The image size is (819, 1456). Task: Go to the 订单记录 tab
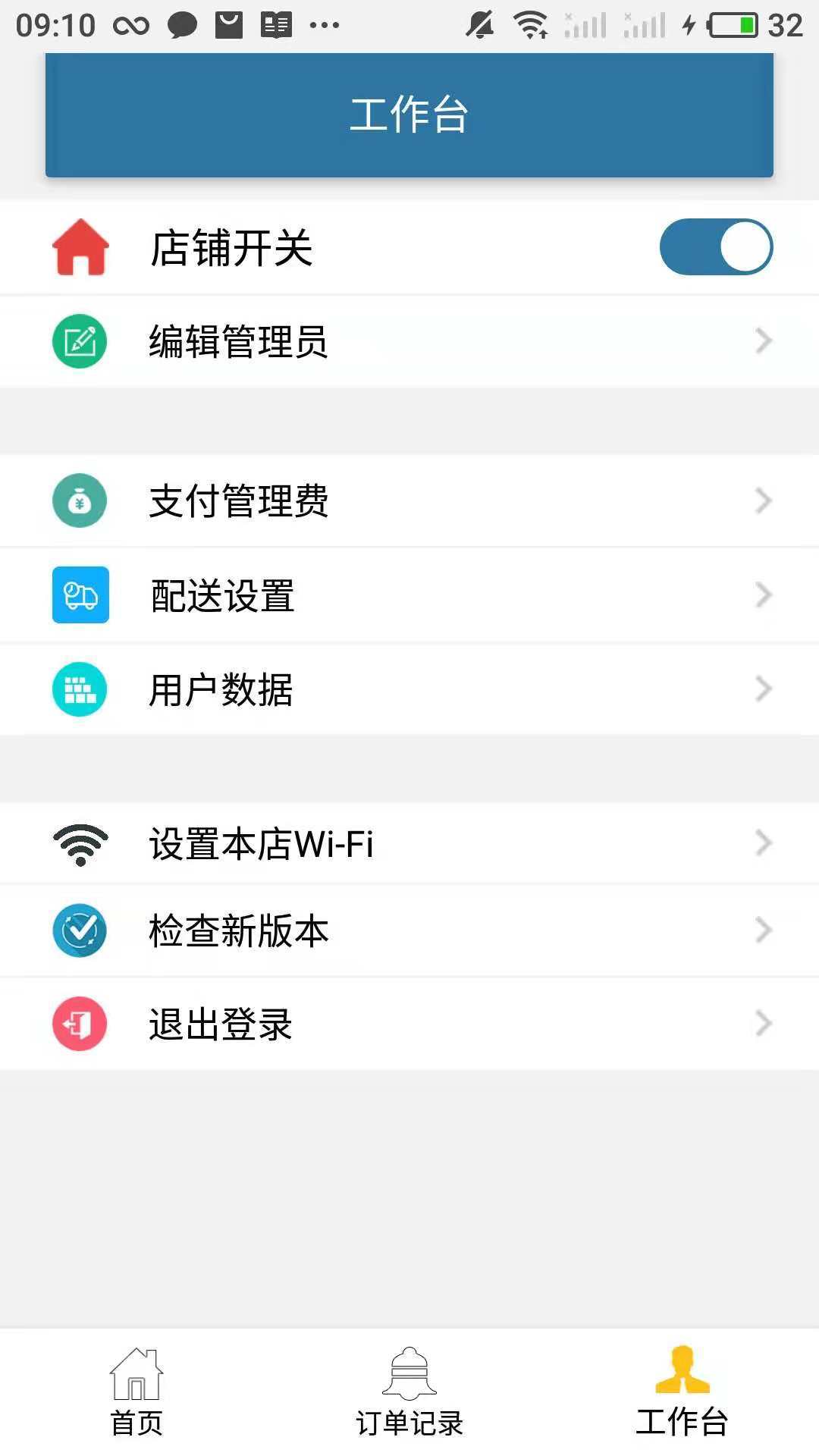(x=409, y=1392)
